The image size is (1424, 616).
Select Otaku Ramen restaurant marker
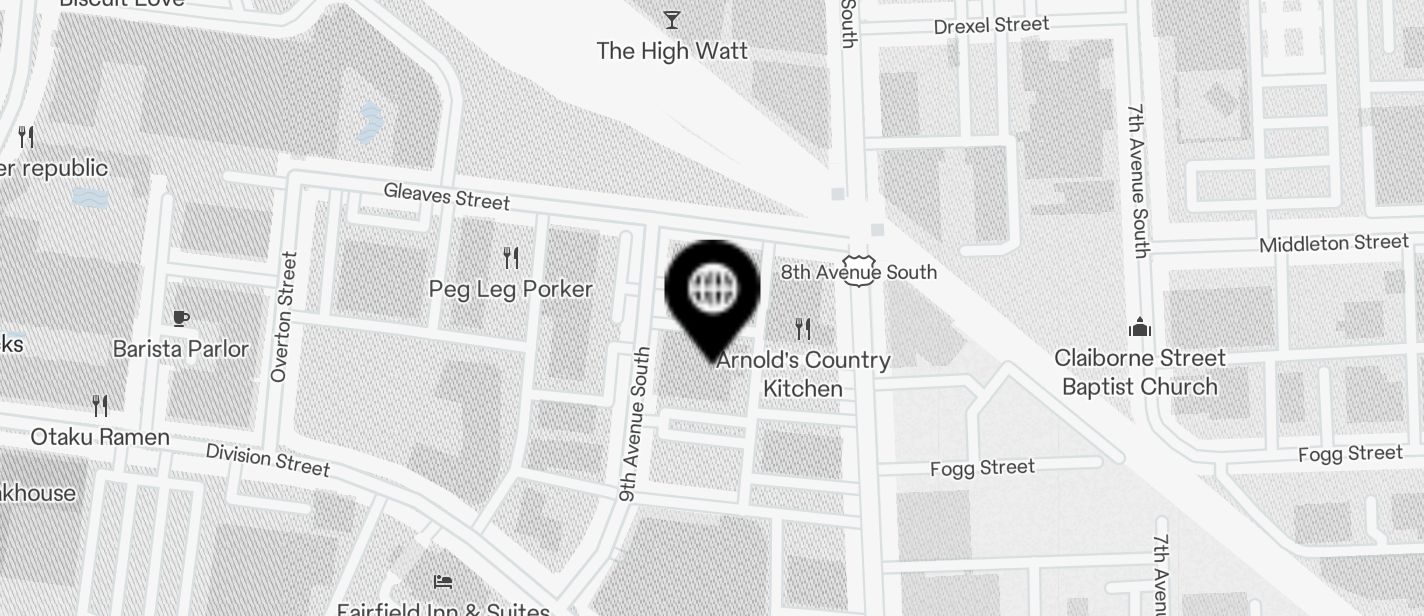[100, 406]
